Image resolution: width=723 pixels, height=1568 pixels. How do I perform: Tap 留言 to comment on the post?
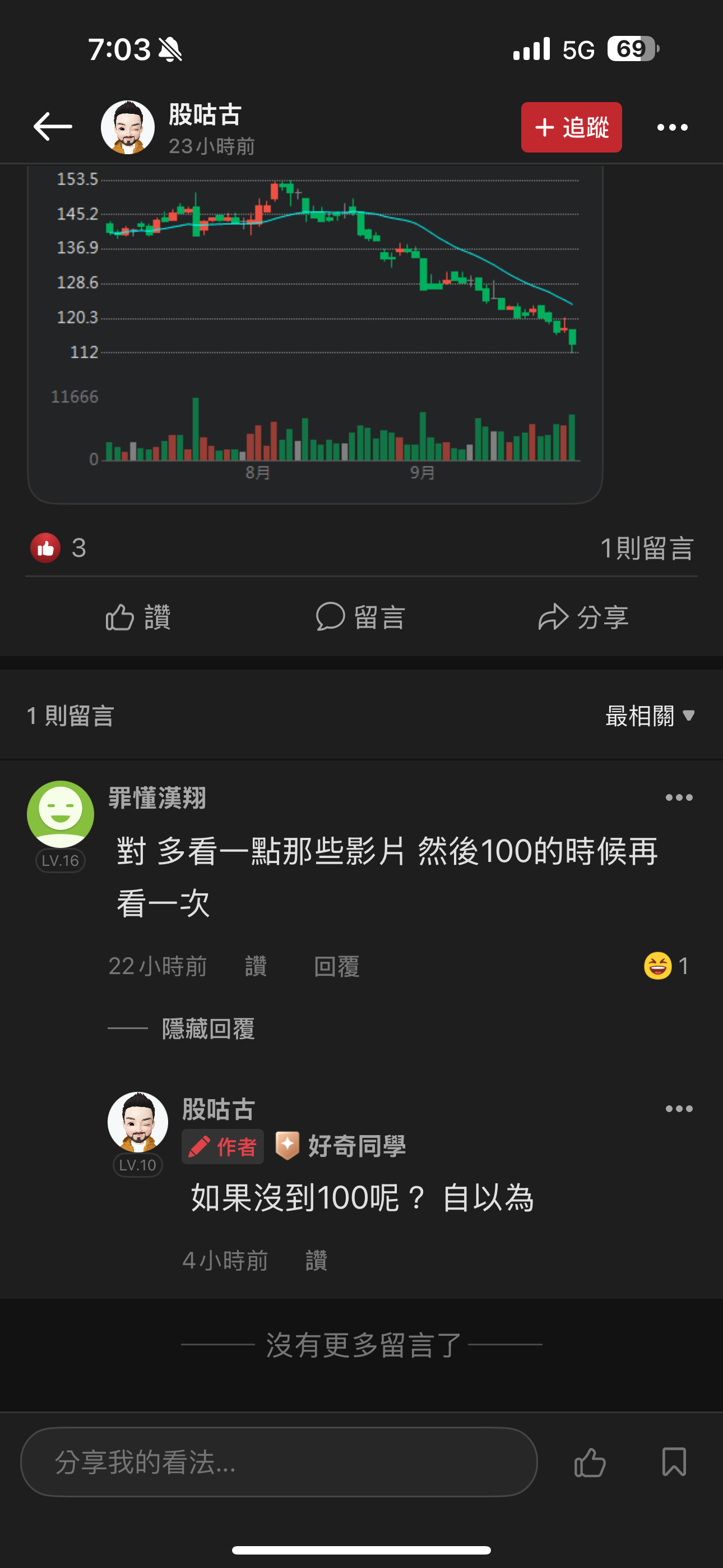[x=360, y=617]
